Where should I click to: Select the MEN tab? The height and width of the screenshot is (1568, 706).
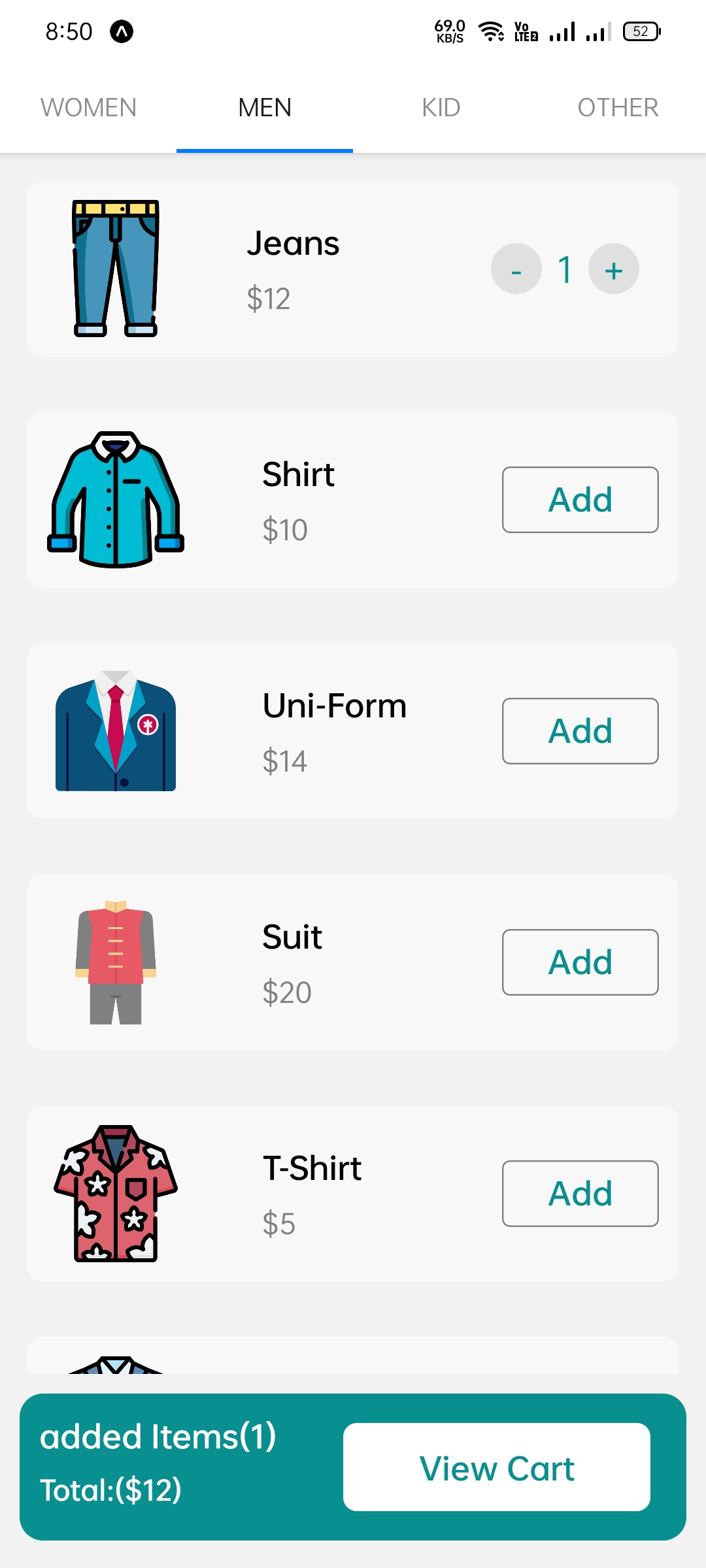click(x=265, y=108)
